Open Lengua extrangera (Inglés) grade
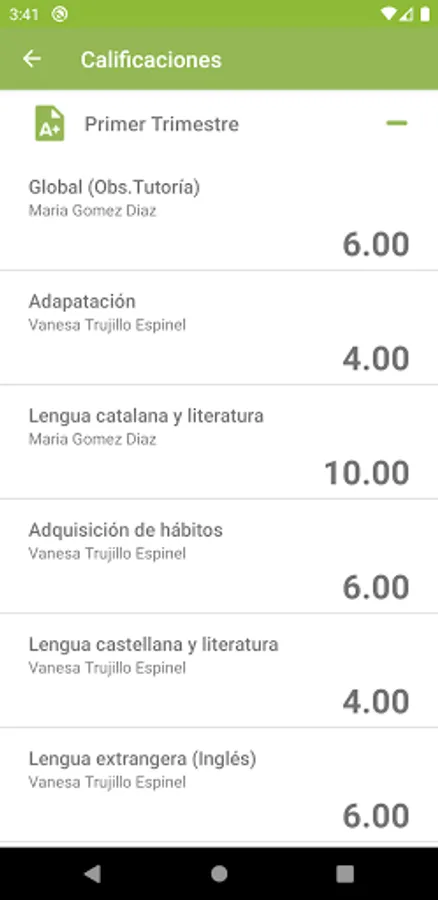This screenshot has height=900, width=438. click(219, 785)
